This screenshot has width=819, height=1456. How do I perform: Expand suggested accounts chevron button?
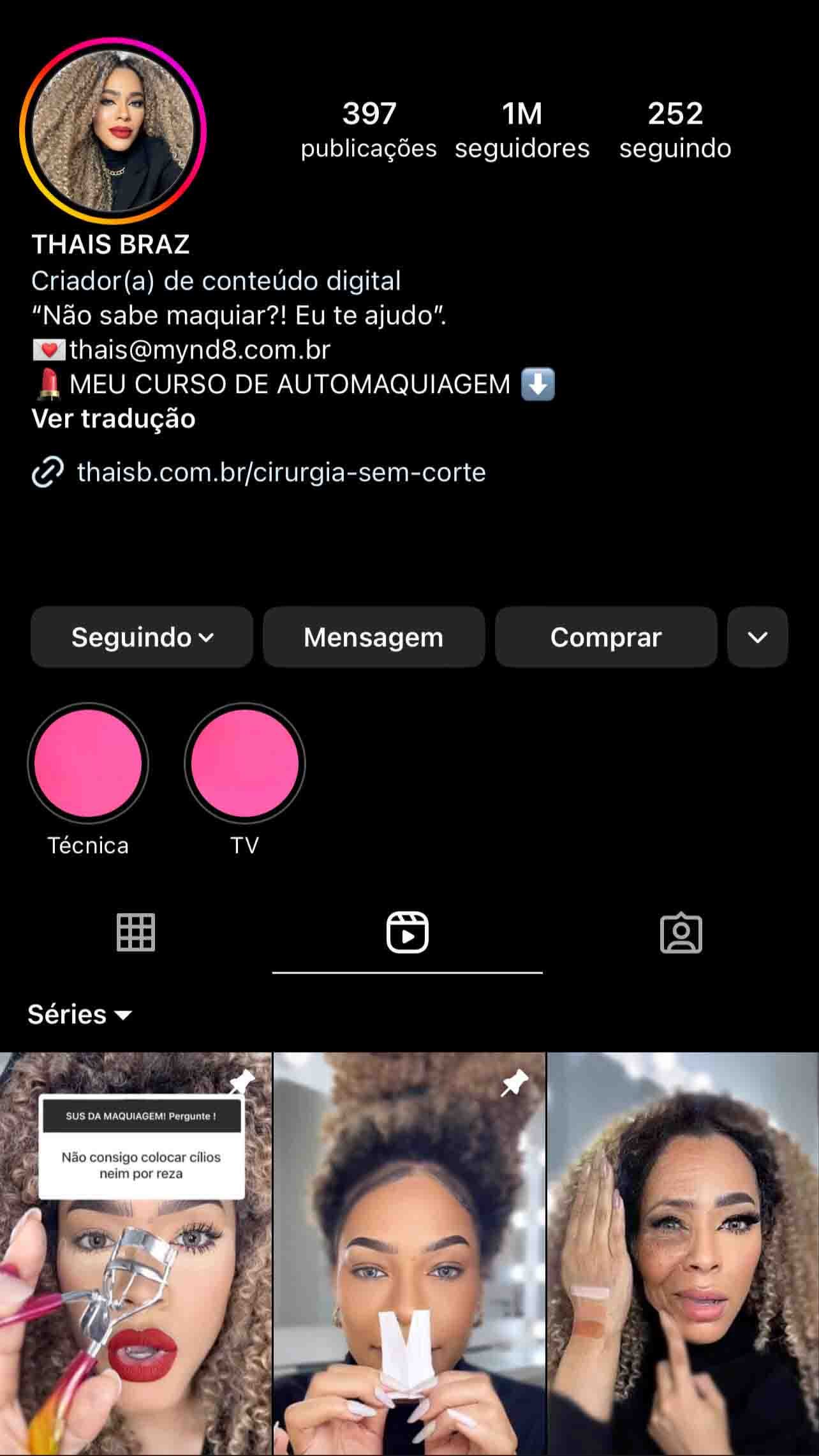click(757, 637)
